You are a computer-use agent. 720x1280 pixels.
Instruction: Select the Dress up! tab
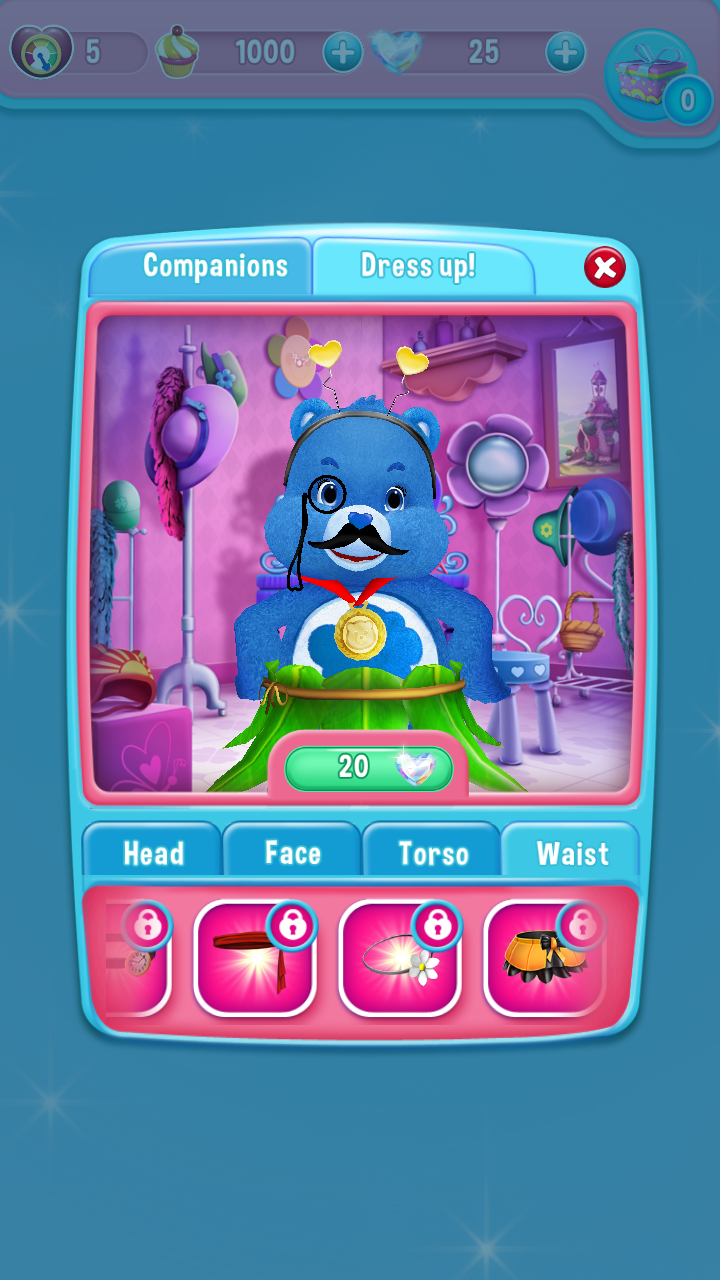tap(420, 267)
